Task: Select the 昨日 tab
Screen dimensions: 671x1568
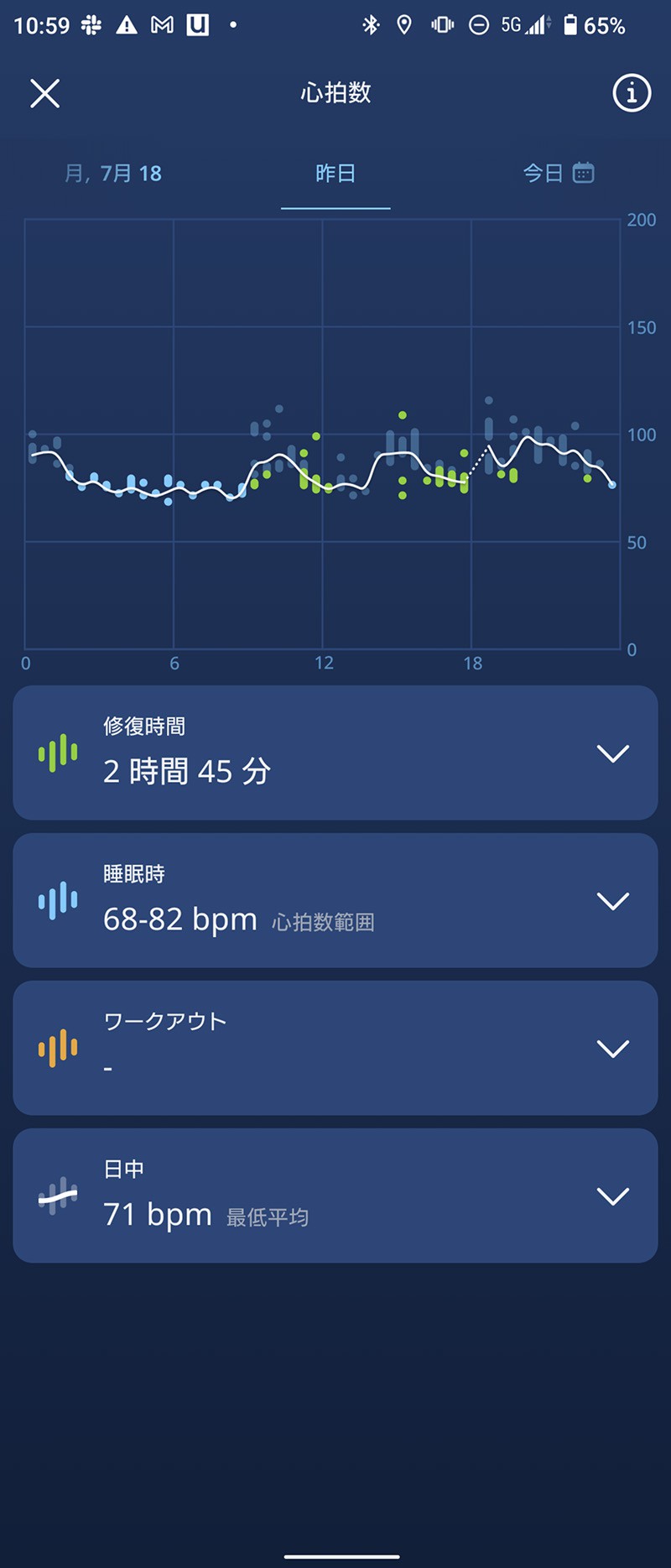Action: pos(335,174)
